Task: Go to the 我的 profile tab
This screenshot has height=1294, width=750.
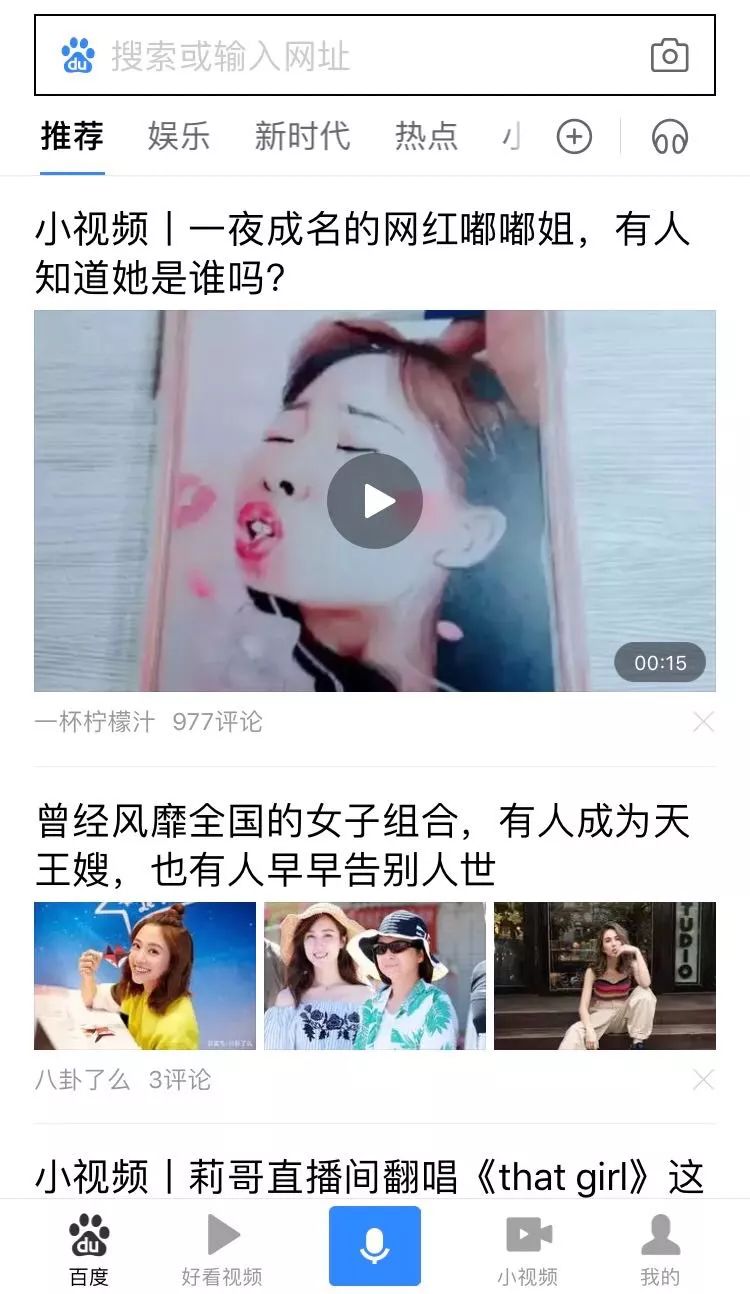Action: tap(660, 1248)
